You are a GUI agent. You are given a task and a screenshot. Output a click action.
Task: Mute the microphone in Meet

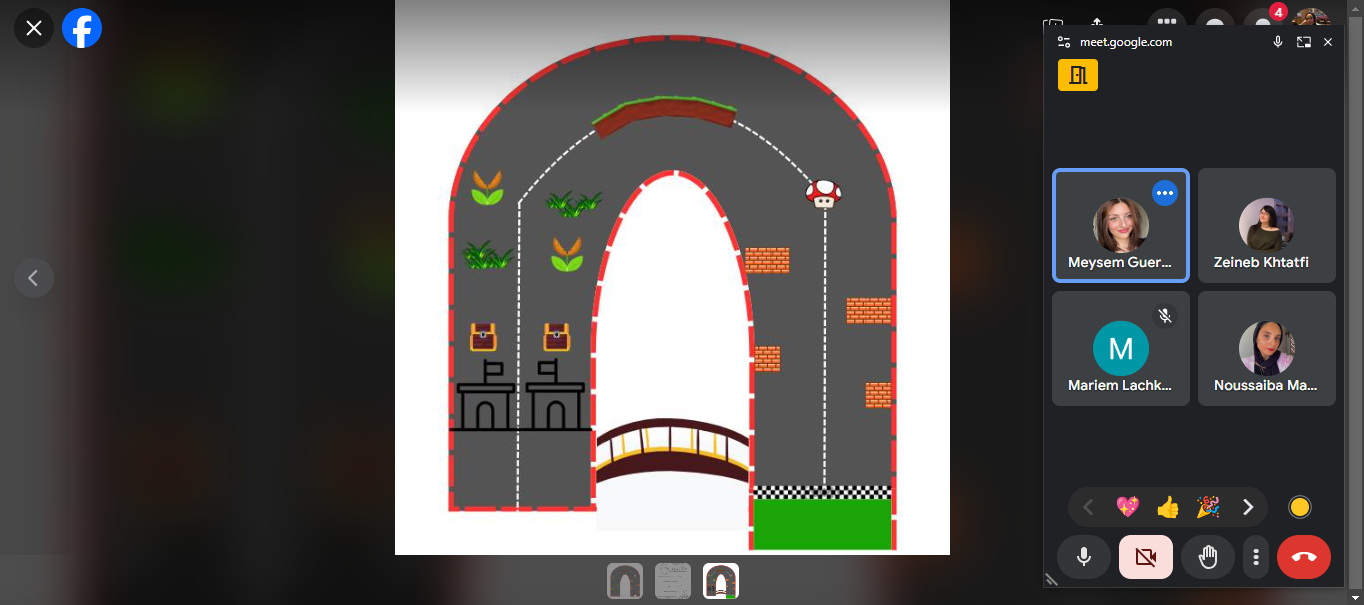pos(1084,557)
